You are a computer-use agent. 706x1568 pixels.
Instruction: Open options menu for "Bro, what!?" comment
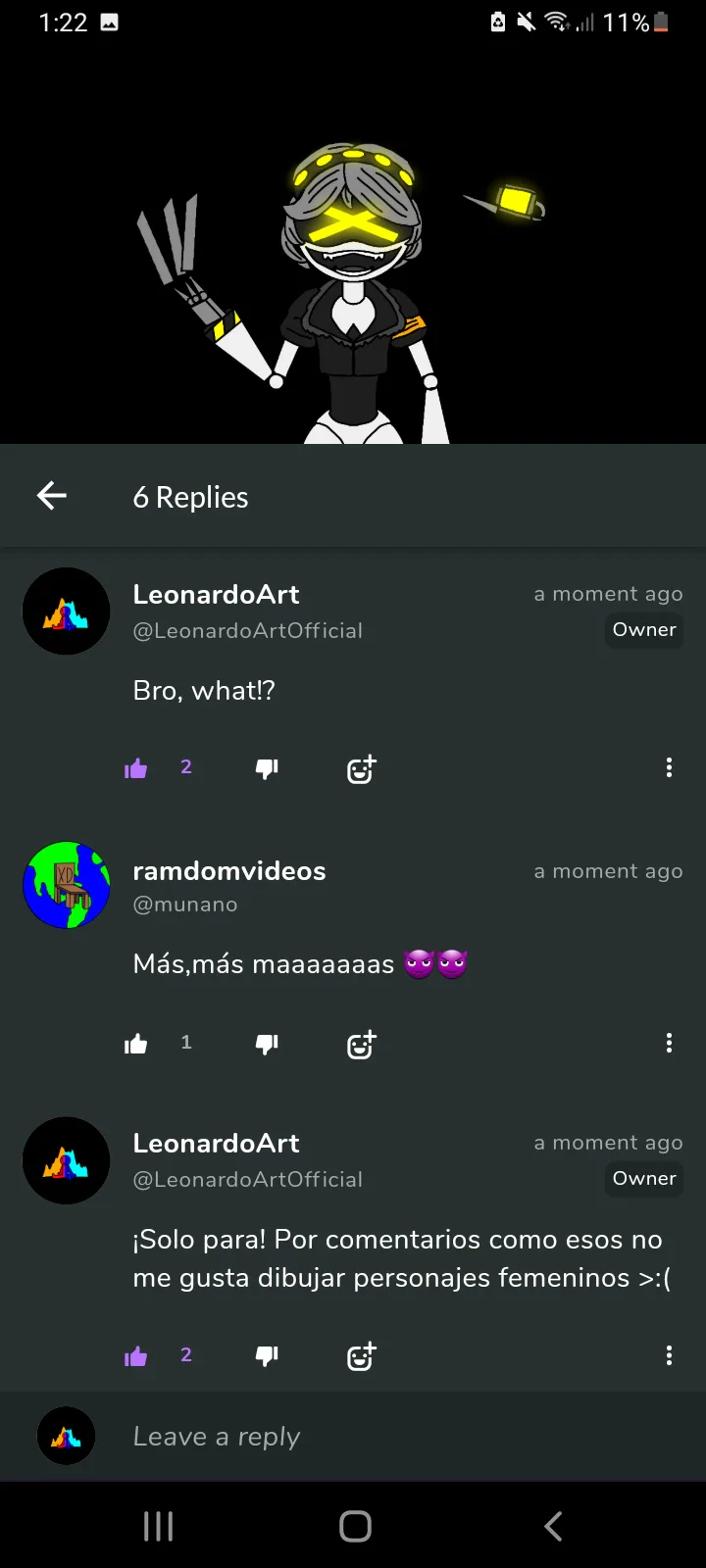click(x=669, y=768)
